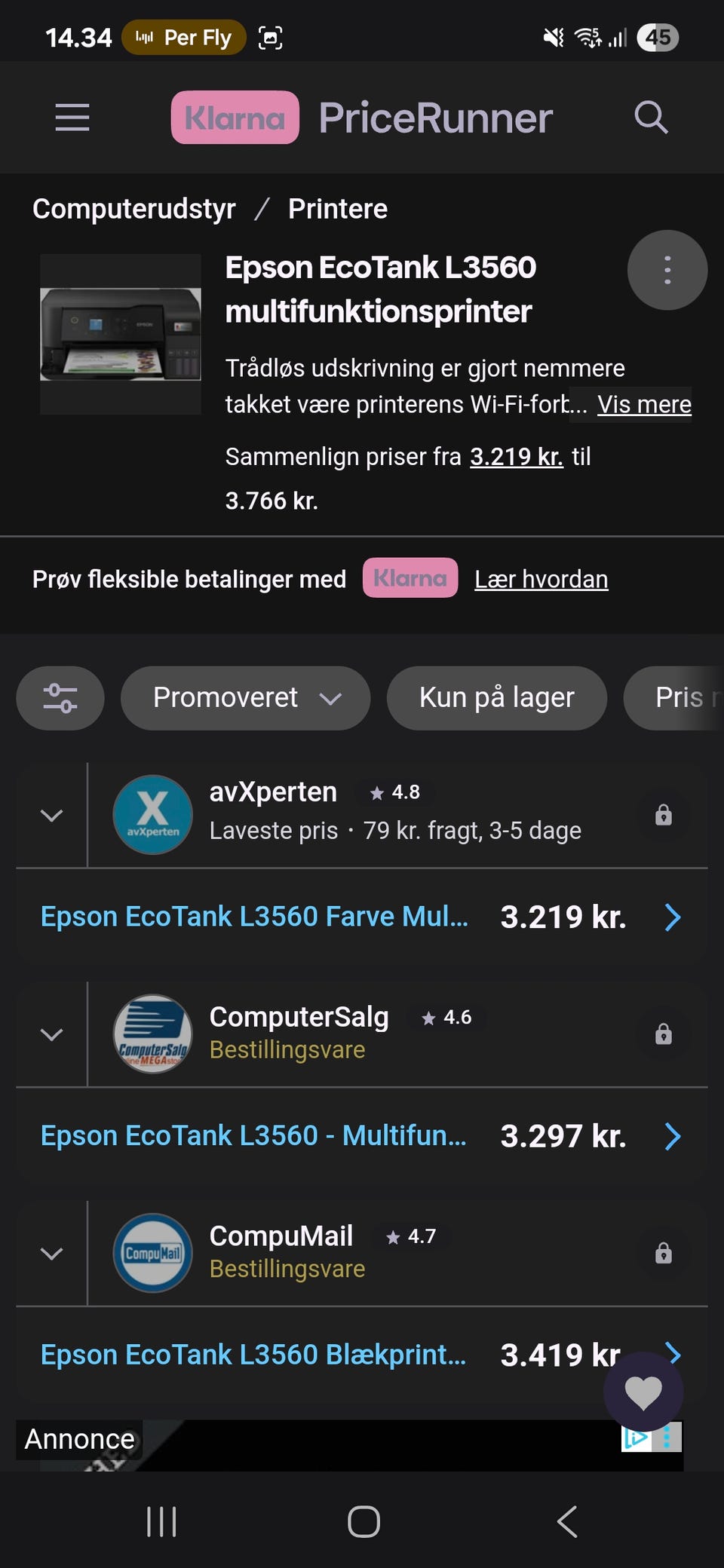The image size is (724, 1568).
Task: Open Lær hvordan Klarna link
Action: 541,579
